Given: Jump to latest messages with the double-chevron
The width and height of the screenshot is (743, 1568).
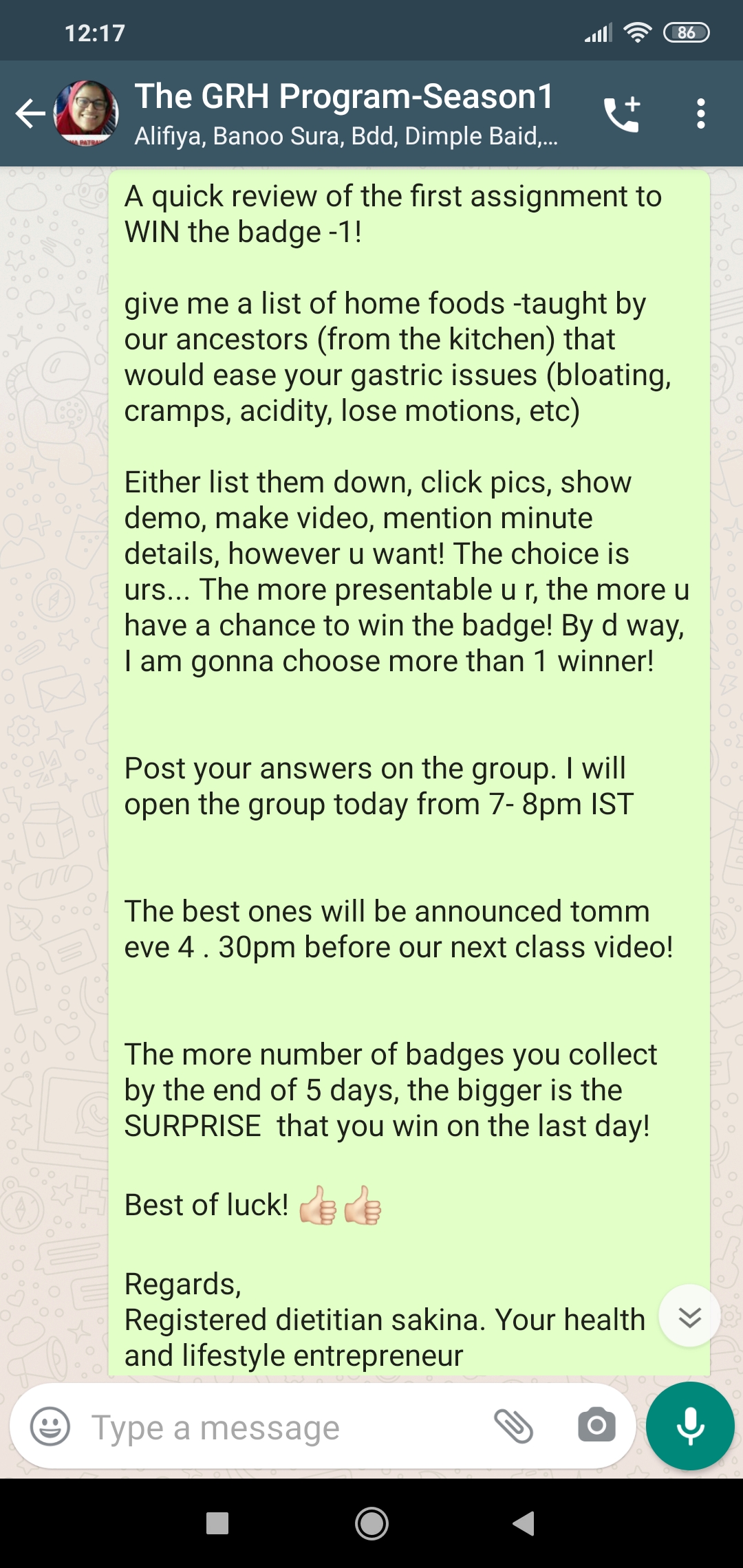Looking at the screenshot, I should tap(689, 1316).
